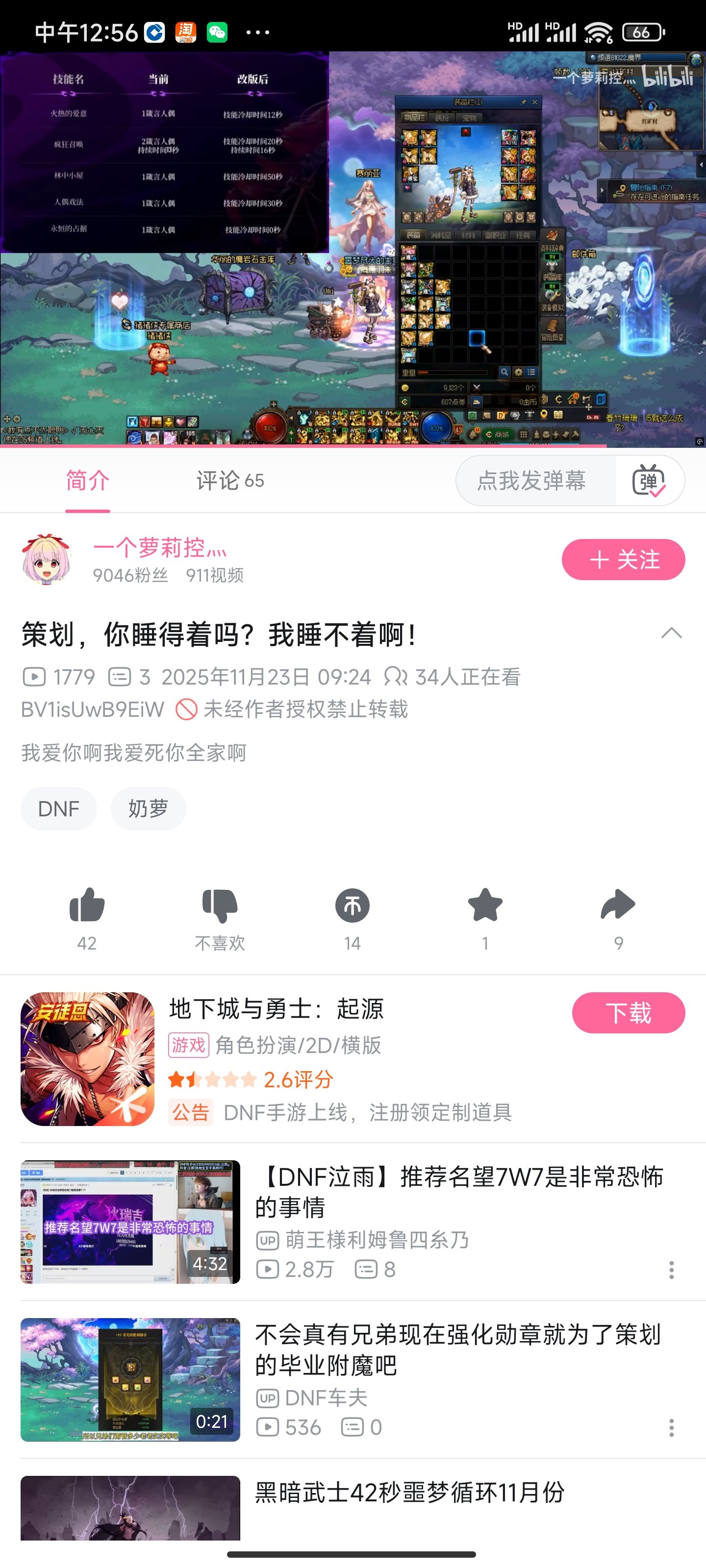Open the video 不会真有兄弟现在强化勋章就为了策划的毕业附魔吧
The image size is (706, 1568).
coord(457,1349)
